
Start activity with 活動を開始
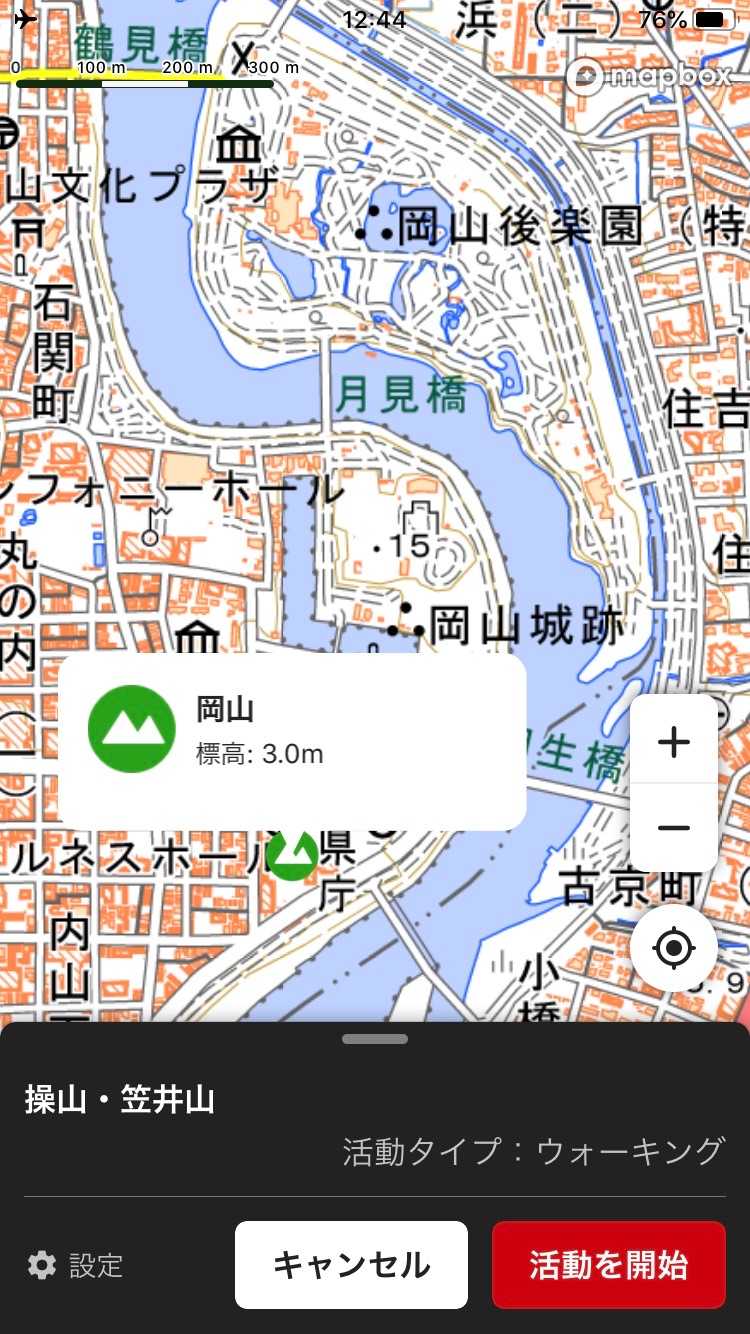(608, 1265)
